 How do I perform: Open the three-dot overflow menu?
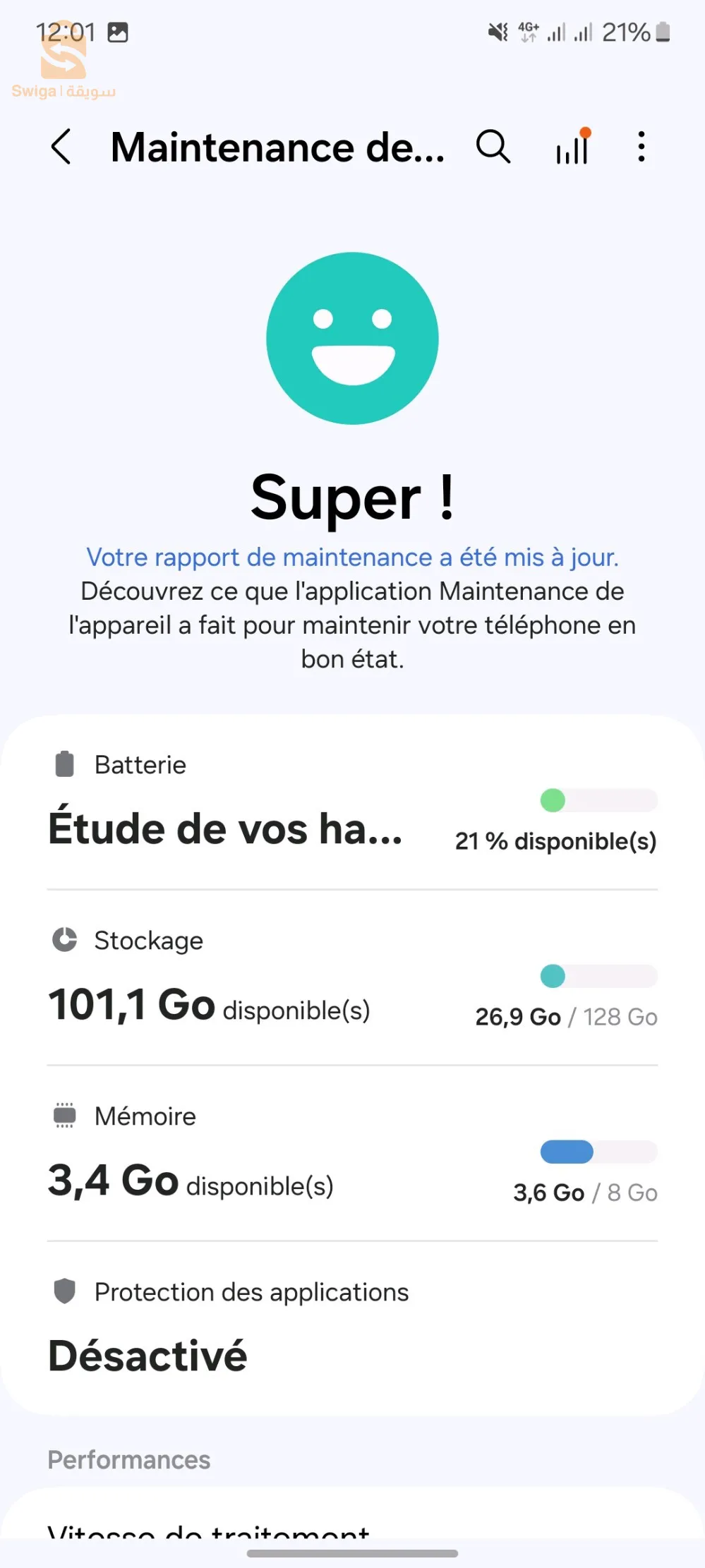click(x=641, y=147)
